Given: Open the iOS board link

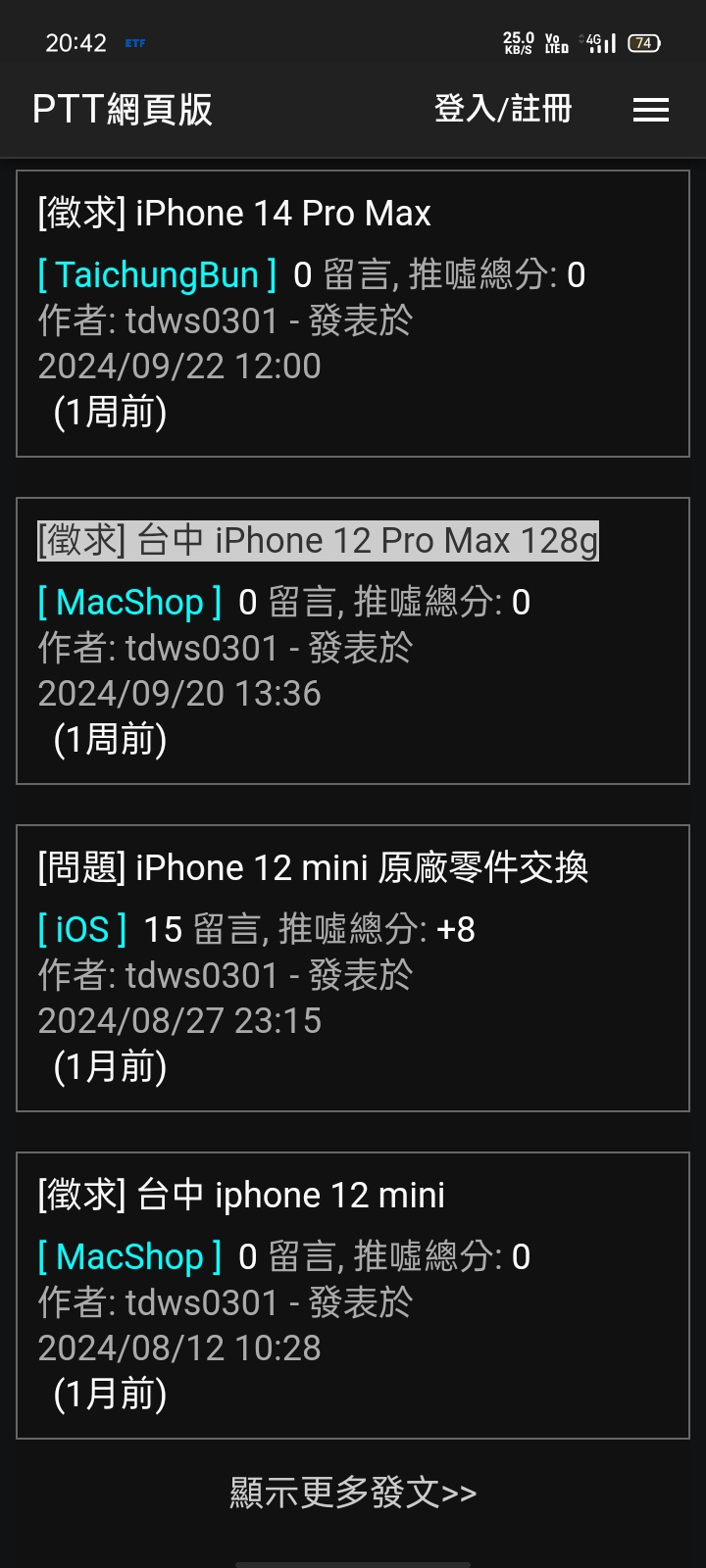Looking at the screenshot, I should (x=82, y=929).
